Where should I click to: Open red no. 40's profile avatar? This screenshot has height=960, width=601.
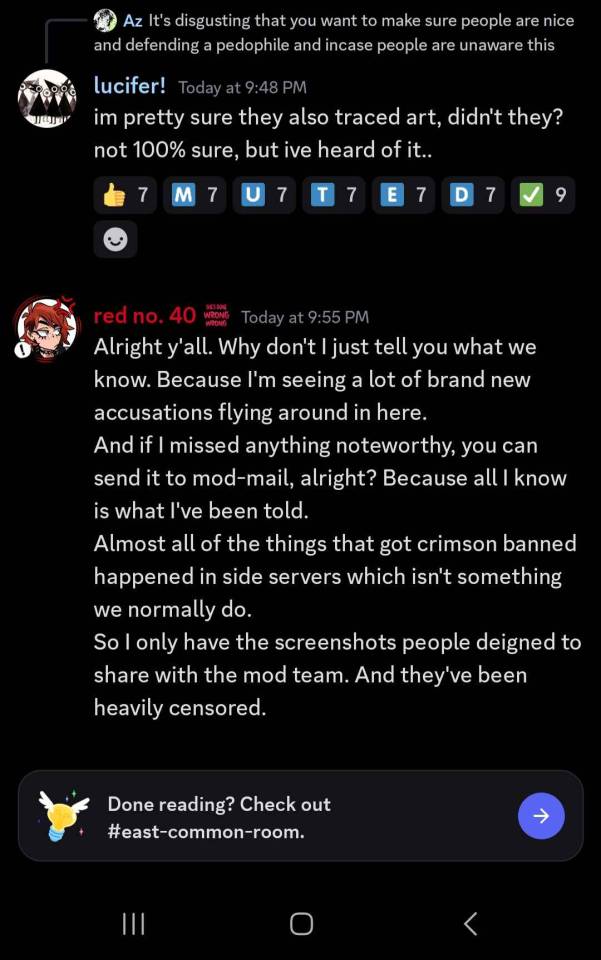tap(47, 327)
